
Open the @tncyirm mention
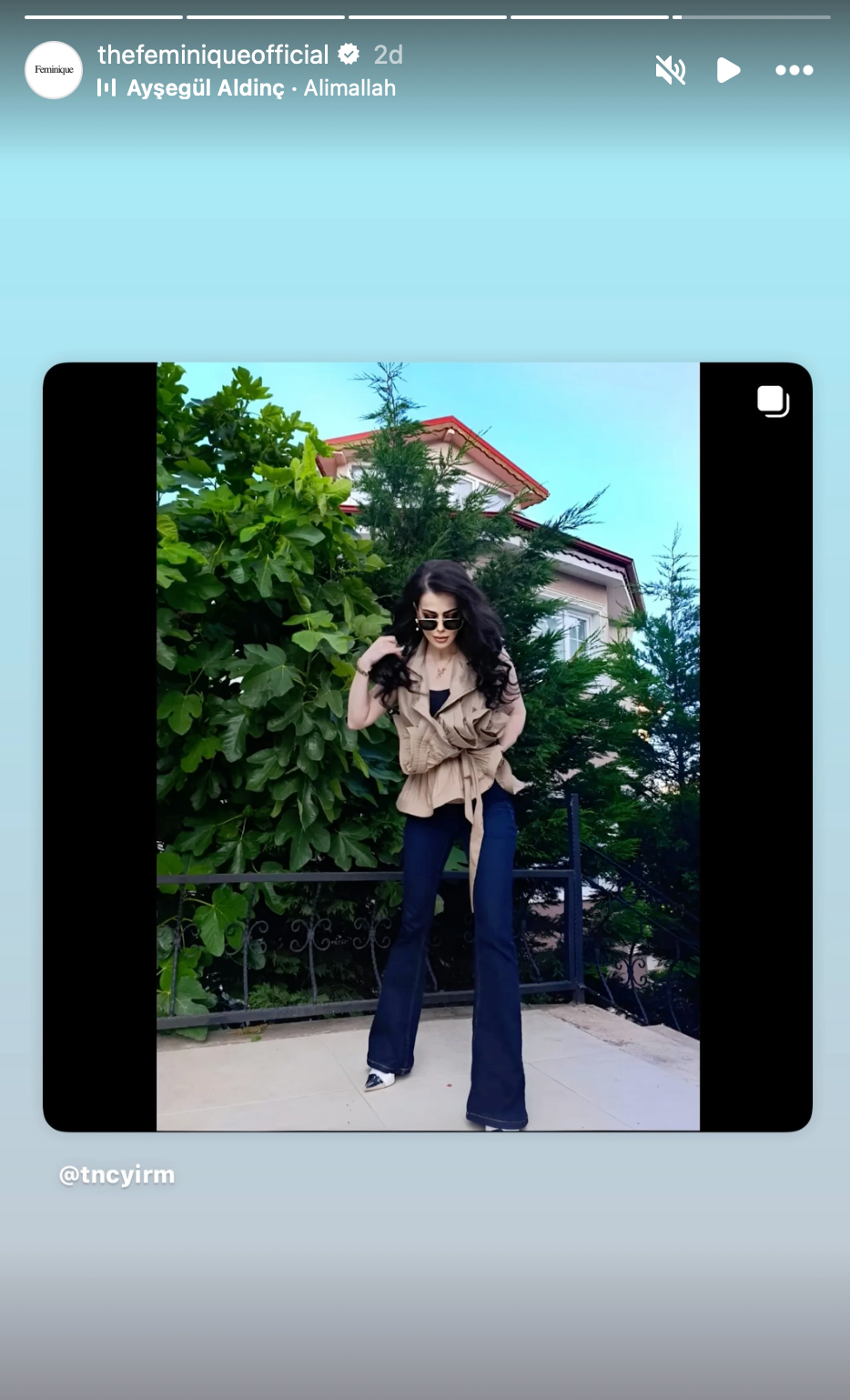click(x=117, y=1174)
